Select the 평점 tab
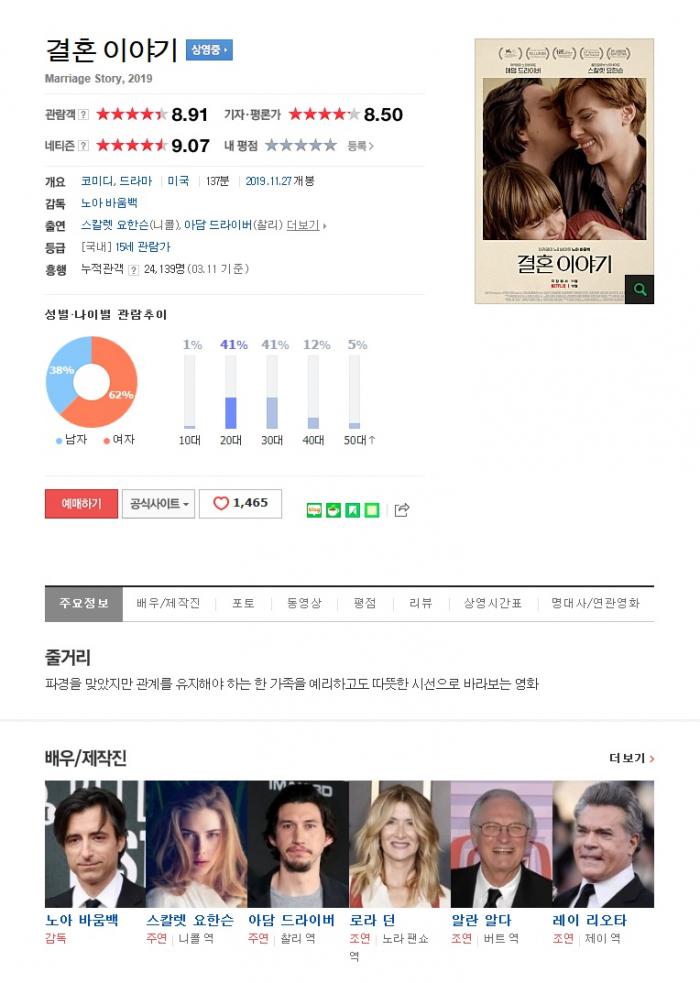This screenshot has height=983, width=700. tap(365, 603)
